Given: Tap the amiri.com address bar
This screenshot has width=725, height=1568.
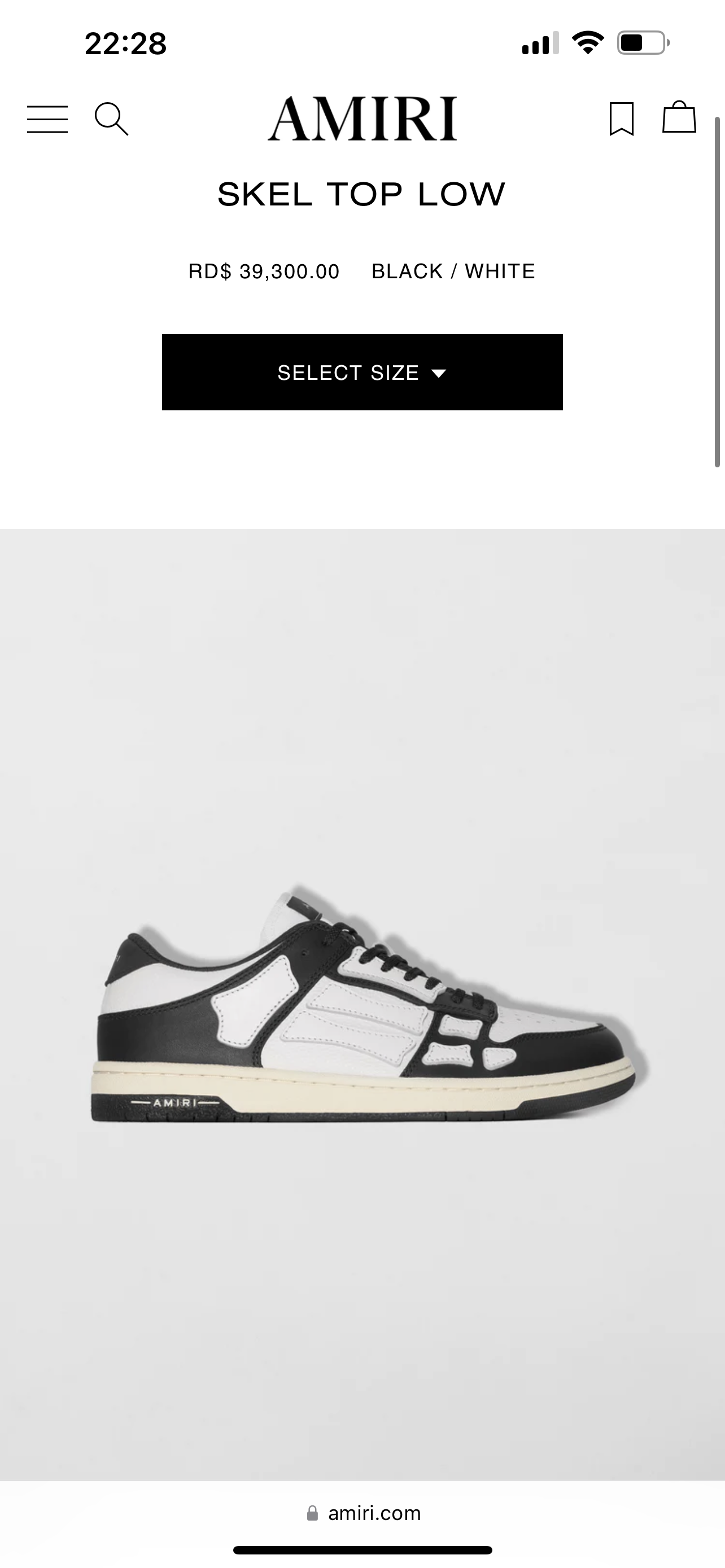Looking at the screenshot, I should tap(364, 1513).
